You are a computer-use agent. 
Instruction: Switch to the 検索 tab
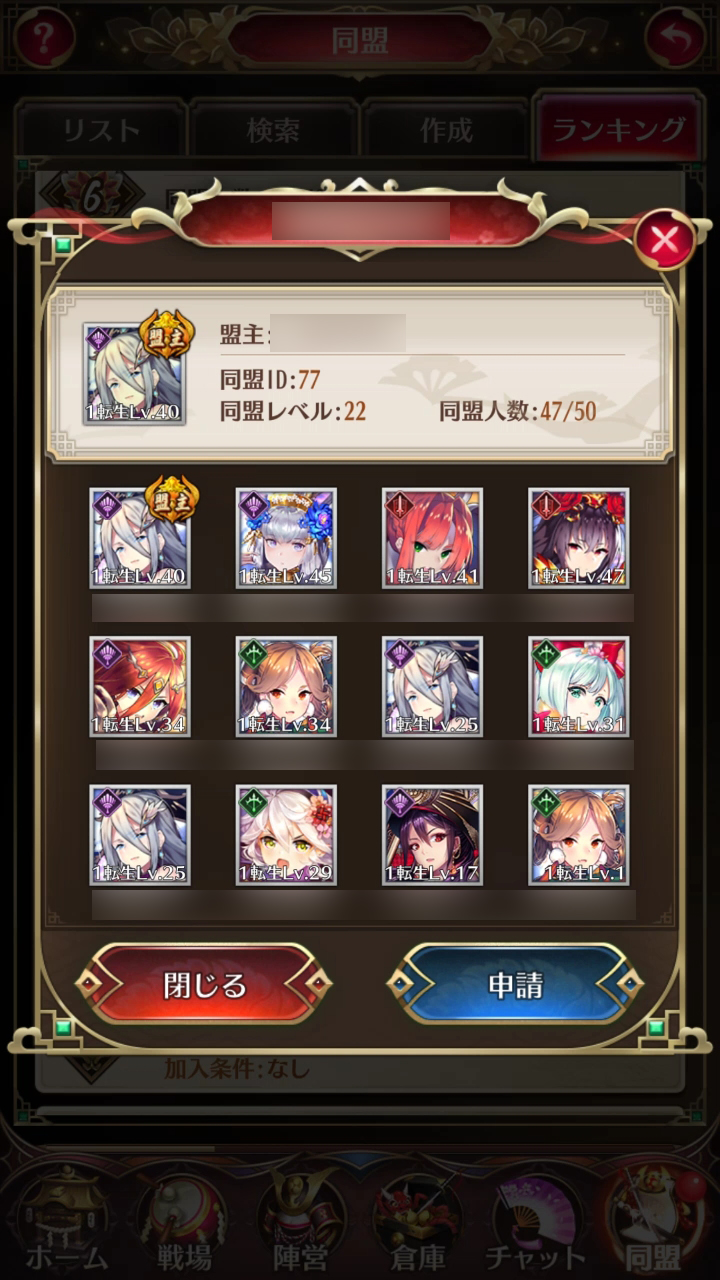(273, 130)
